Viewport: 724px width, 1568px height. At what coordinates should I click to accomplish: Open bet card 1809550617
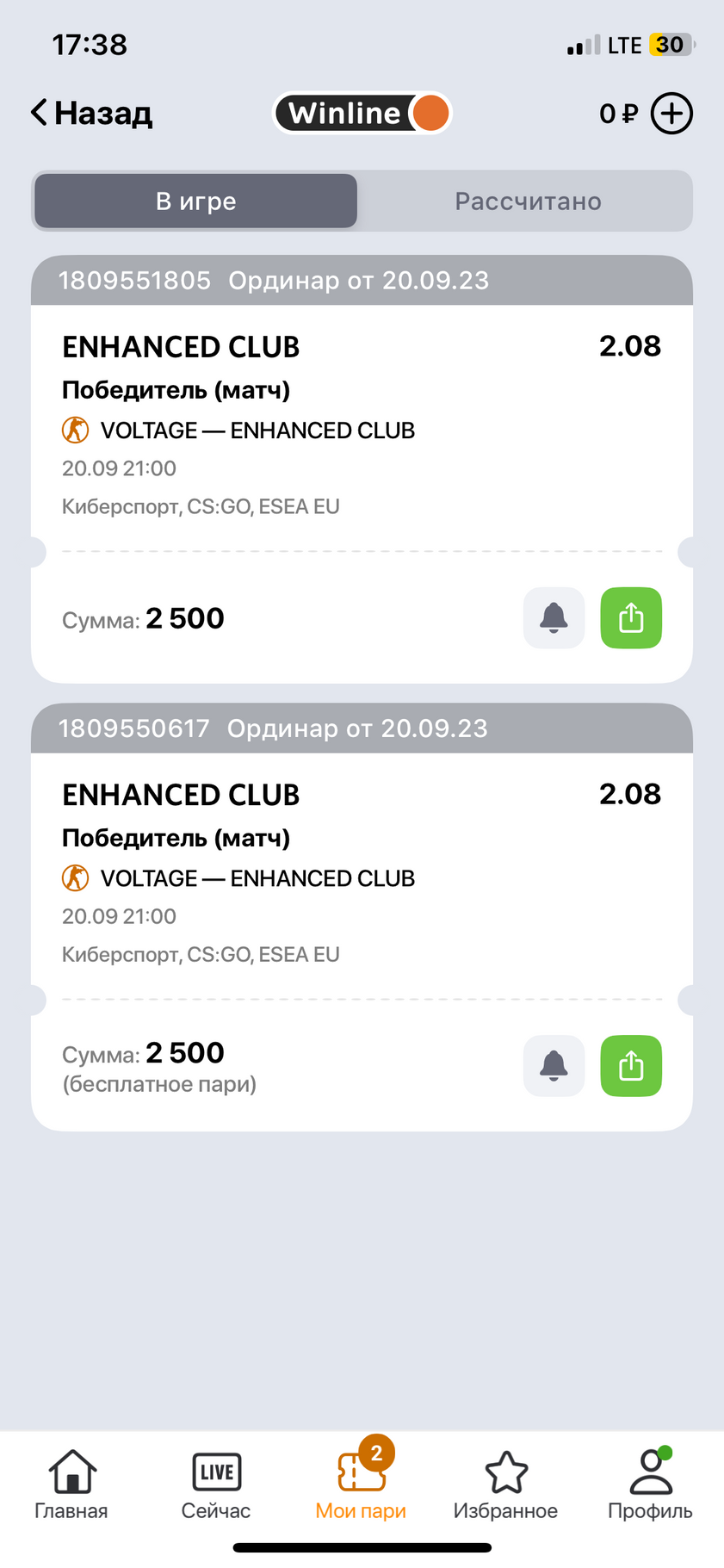[362, 917]
